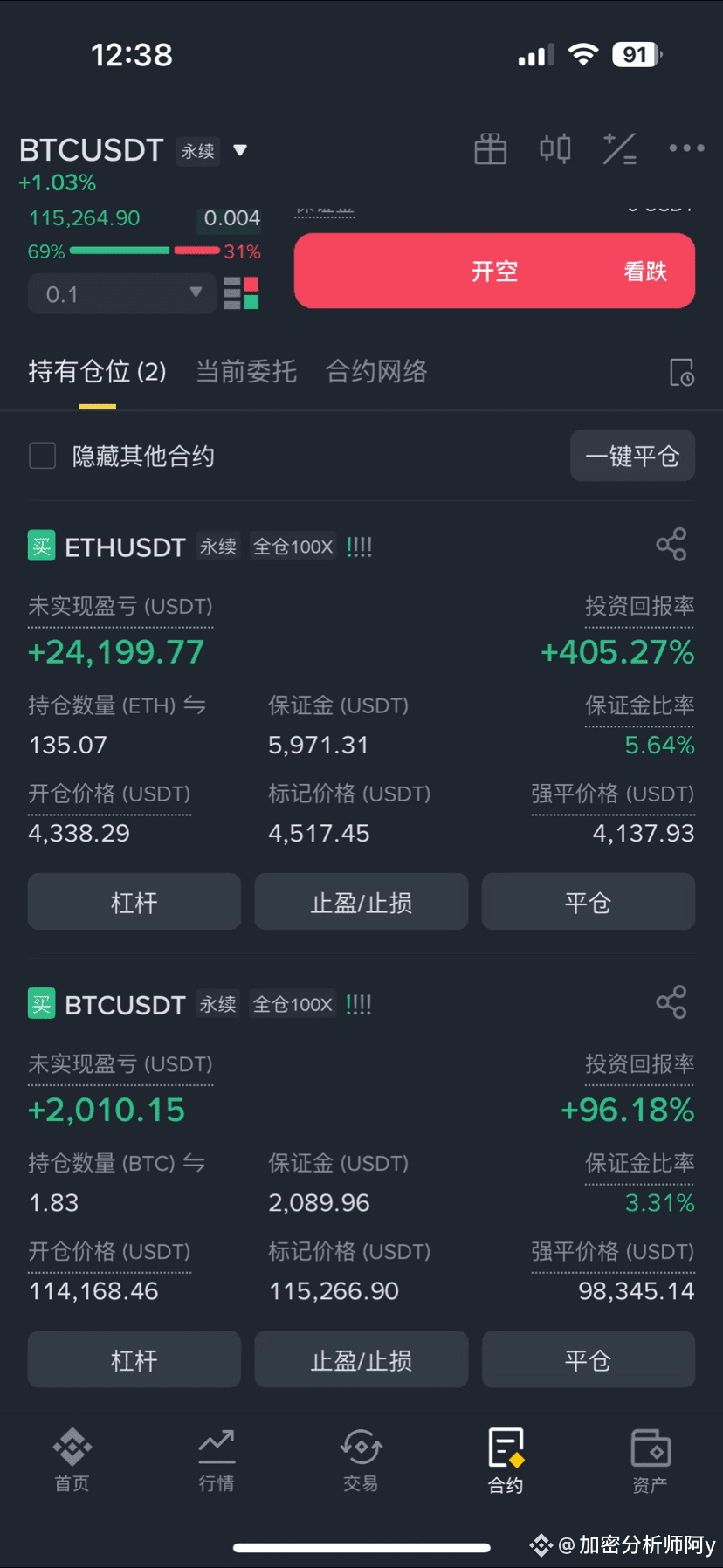Image resolution: width=723 pixels, height=1568 pixels.
Task: Expand the 0.1 order book precision dropdown
Action: 122,294
